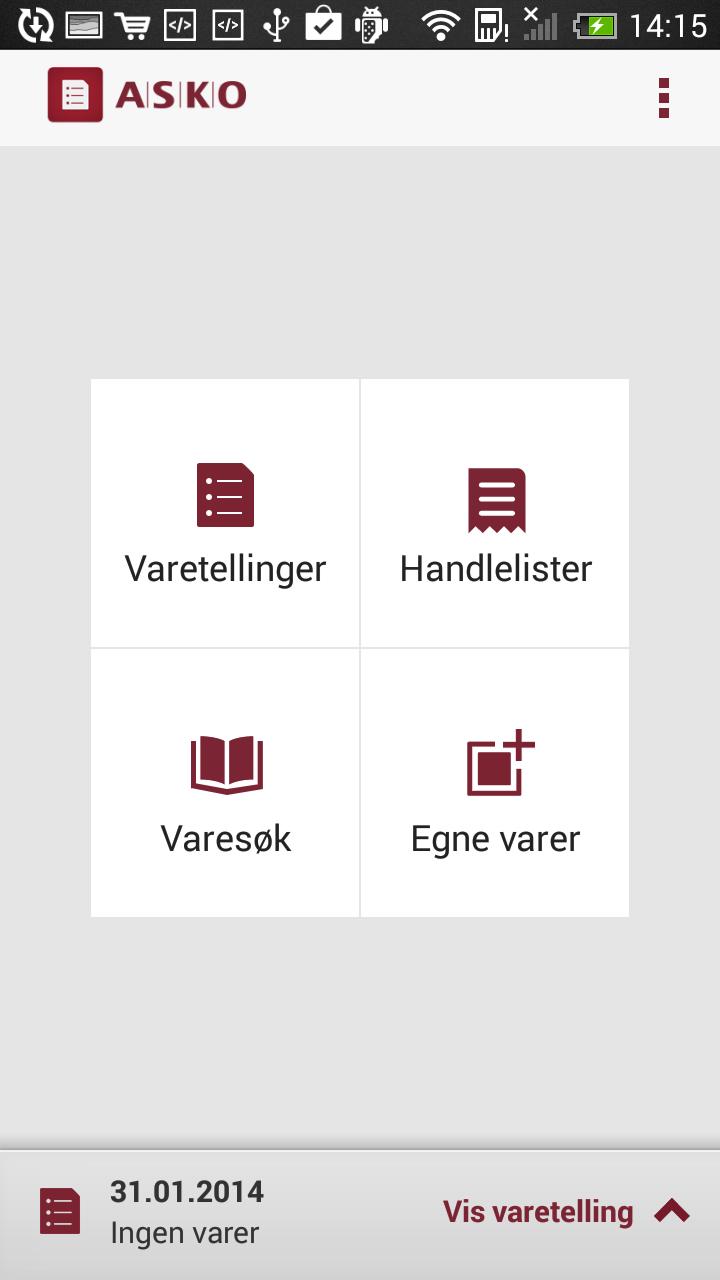Open the Varetellinger tile
This screenshot has height=1280, width=720.
tap(225, 512)
